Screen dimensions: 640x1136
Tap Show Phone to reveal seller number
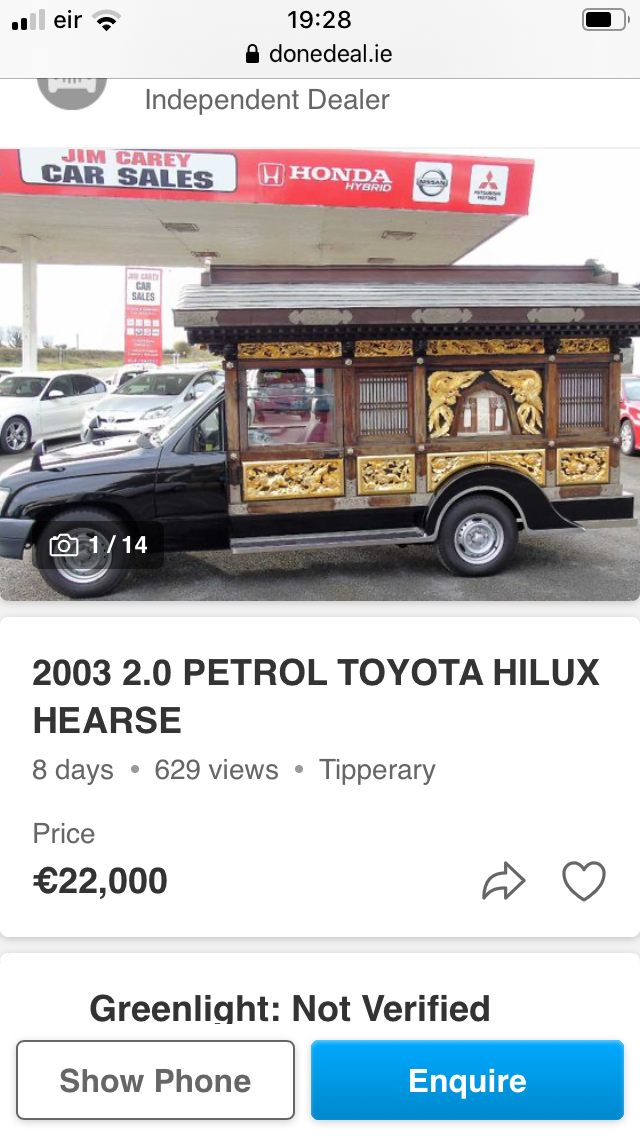[x=155, y=1080]
